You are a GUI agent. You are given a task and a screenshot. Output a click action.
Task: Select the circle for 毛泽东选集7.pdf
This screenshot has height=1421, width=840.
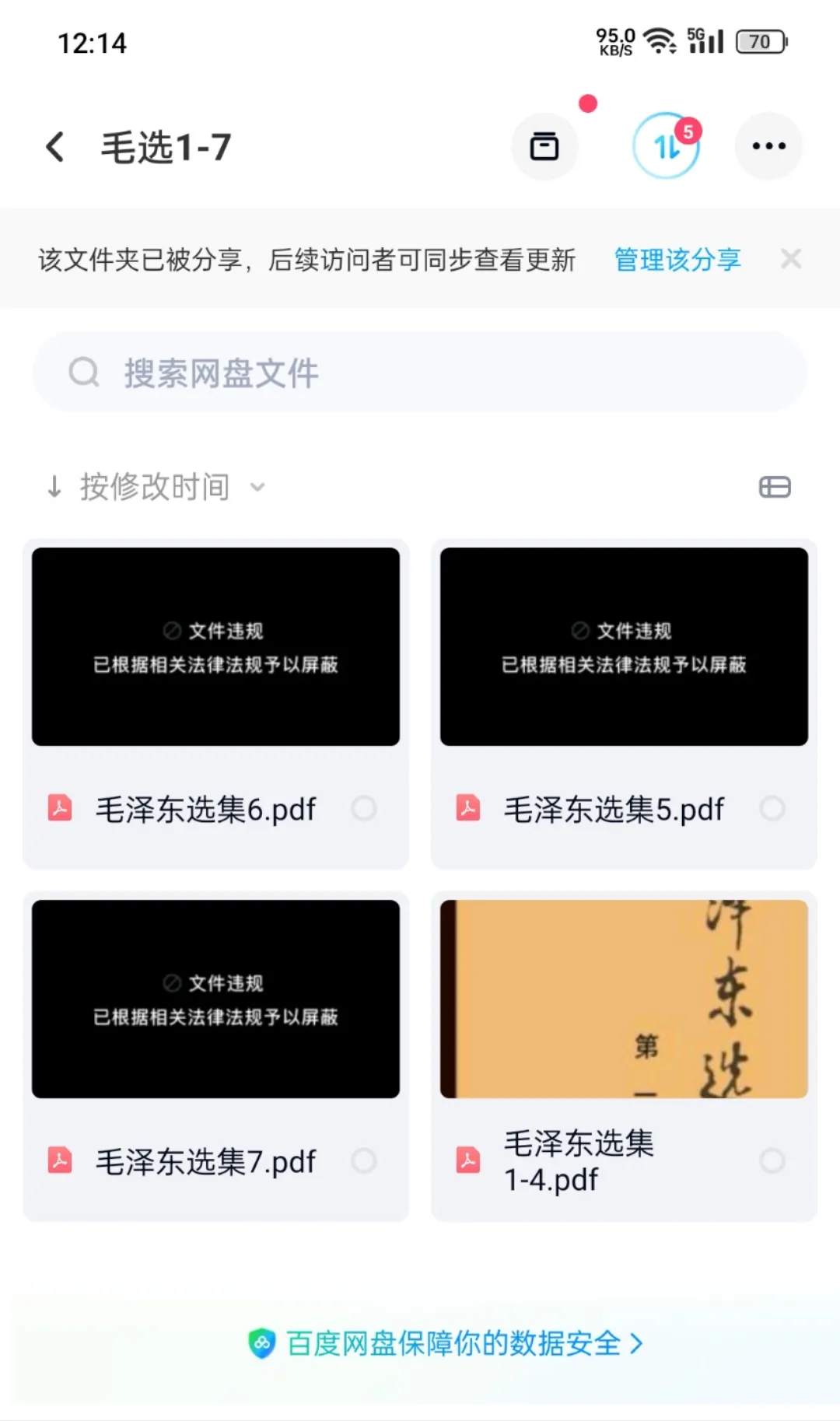[x=364, y=1161]
